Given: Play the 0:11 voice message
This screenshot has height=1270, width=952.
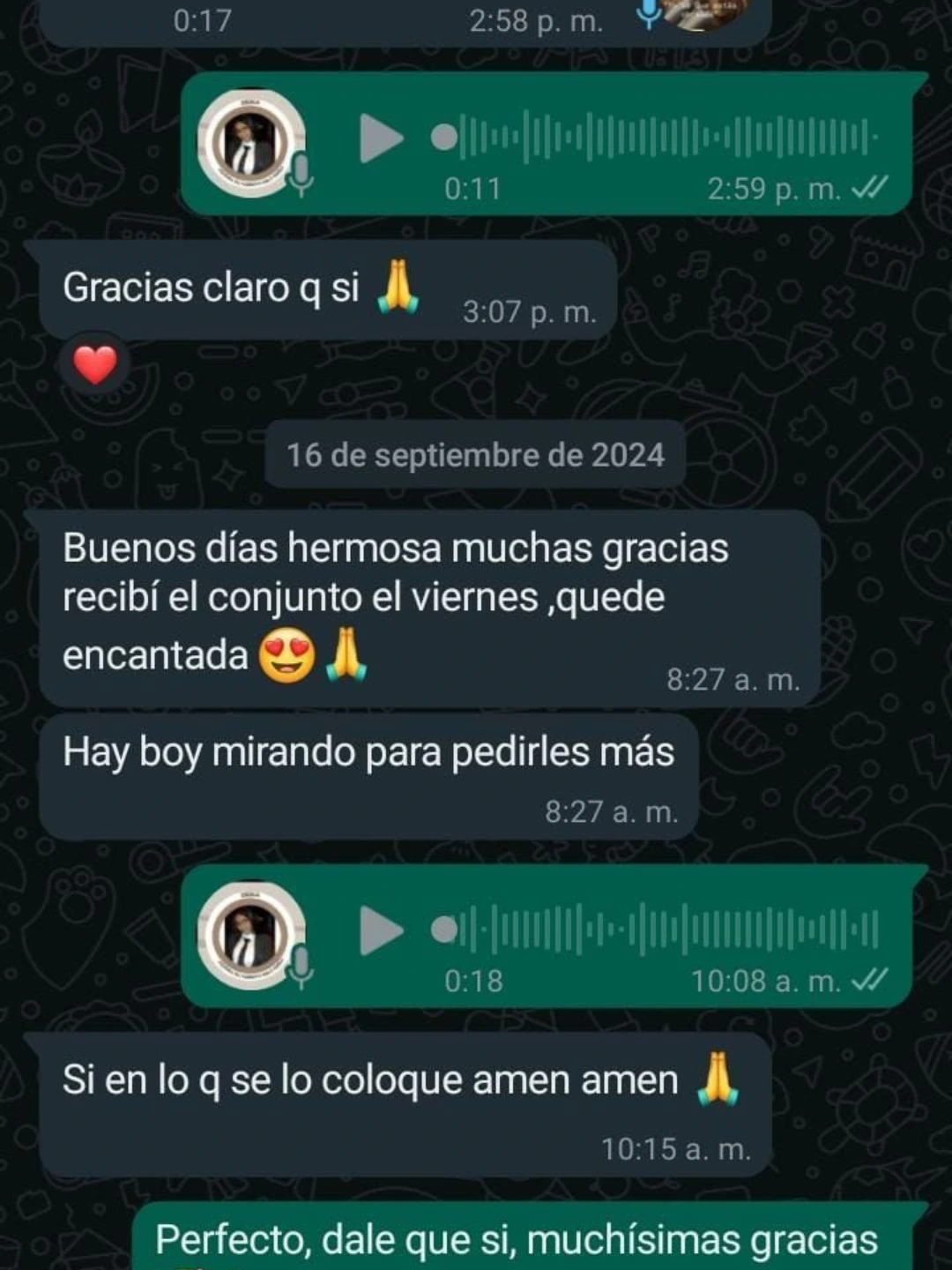Looking at the screenshot, I should pyautogui.click(x=381, y=138).
